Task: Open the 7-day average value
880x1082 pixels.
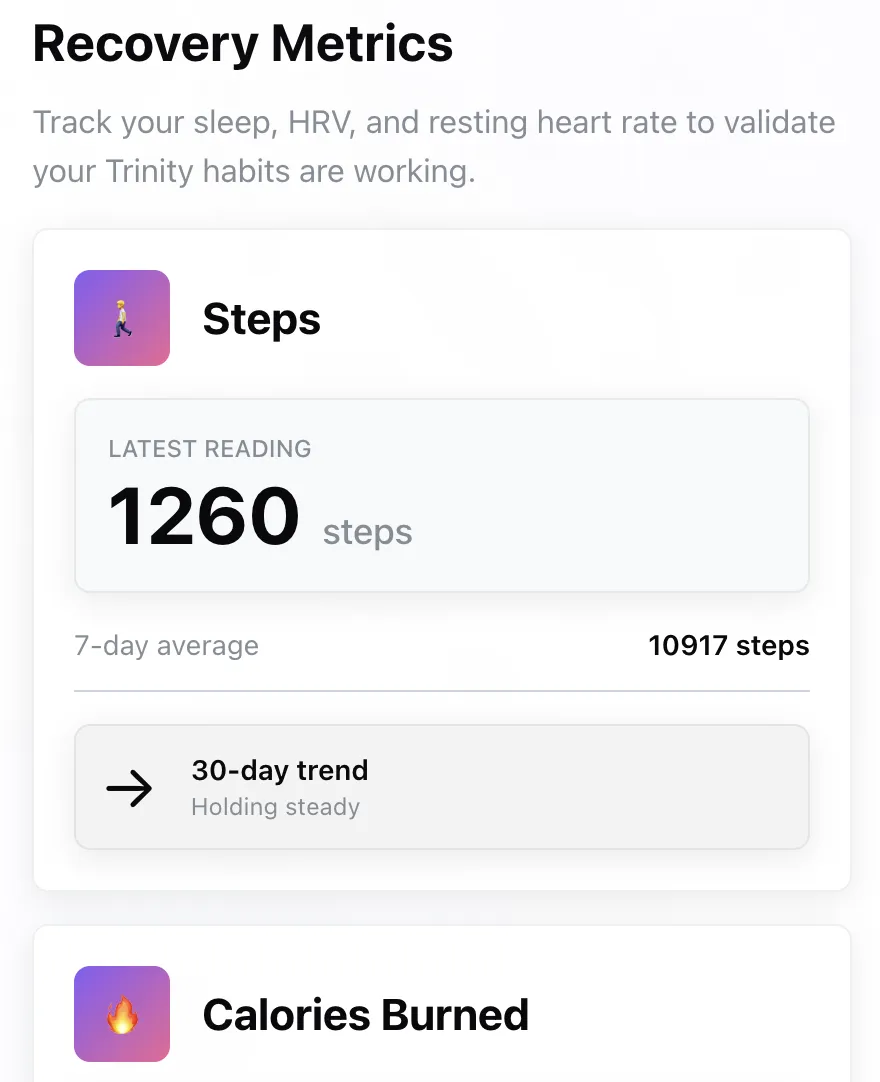Action: click(166, 646)
